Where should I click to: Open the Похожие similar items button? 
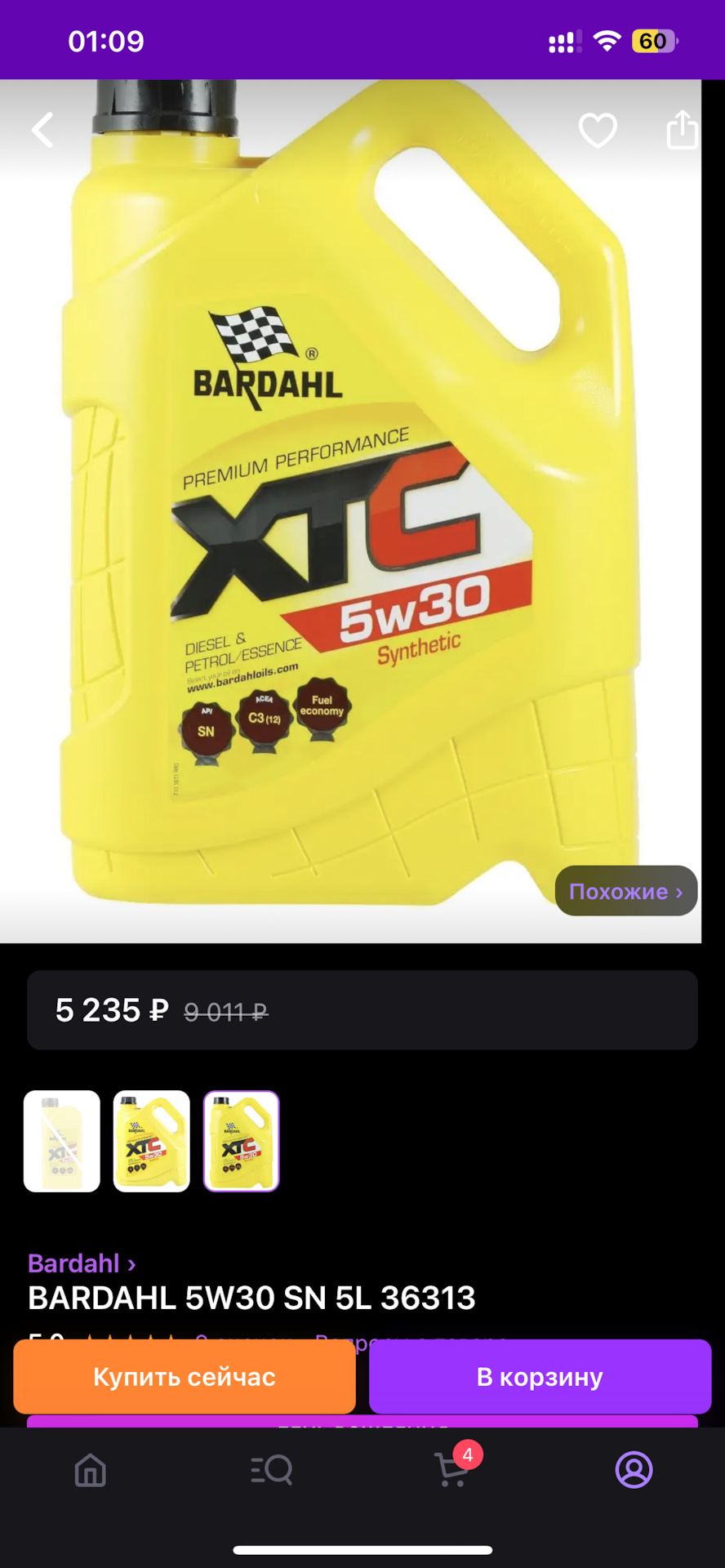(x=625, y=891)
